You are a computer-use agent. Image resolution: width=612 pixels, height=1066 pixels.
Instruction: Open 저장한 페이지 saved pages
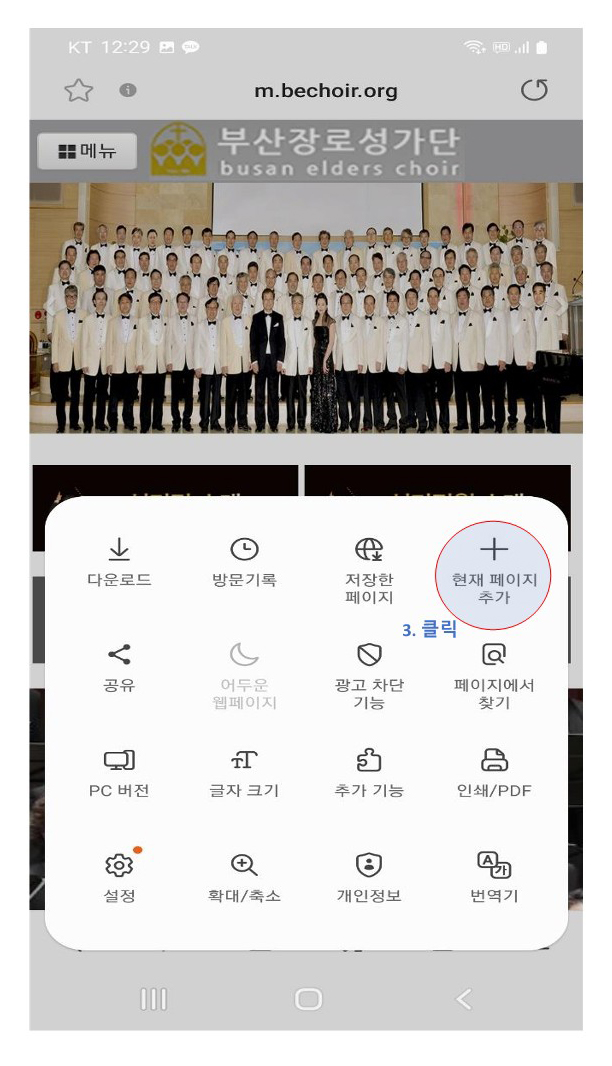click(369, 570)
